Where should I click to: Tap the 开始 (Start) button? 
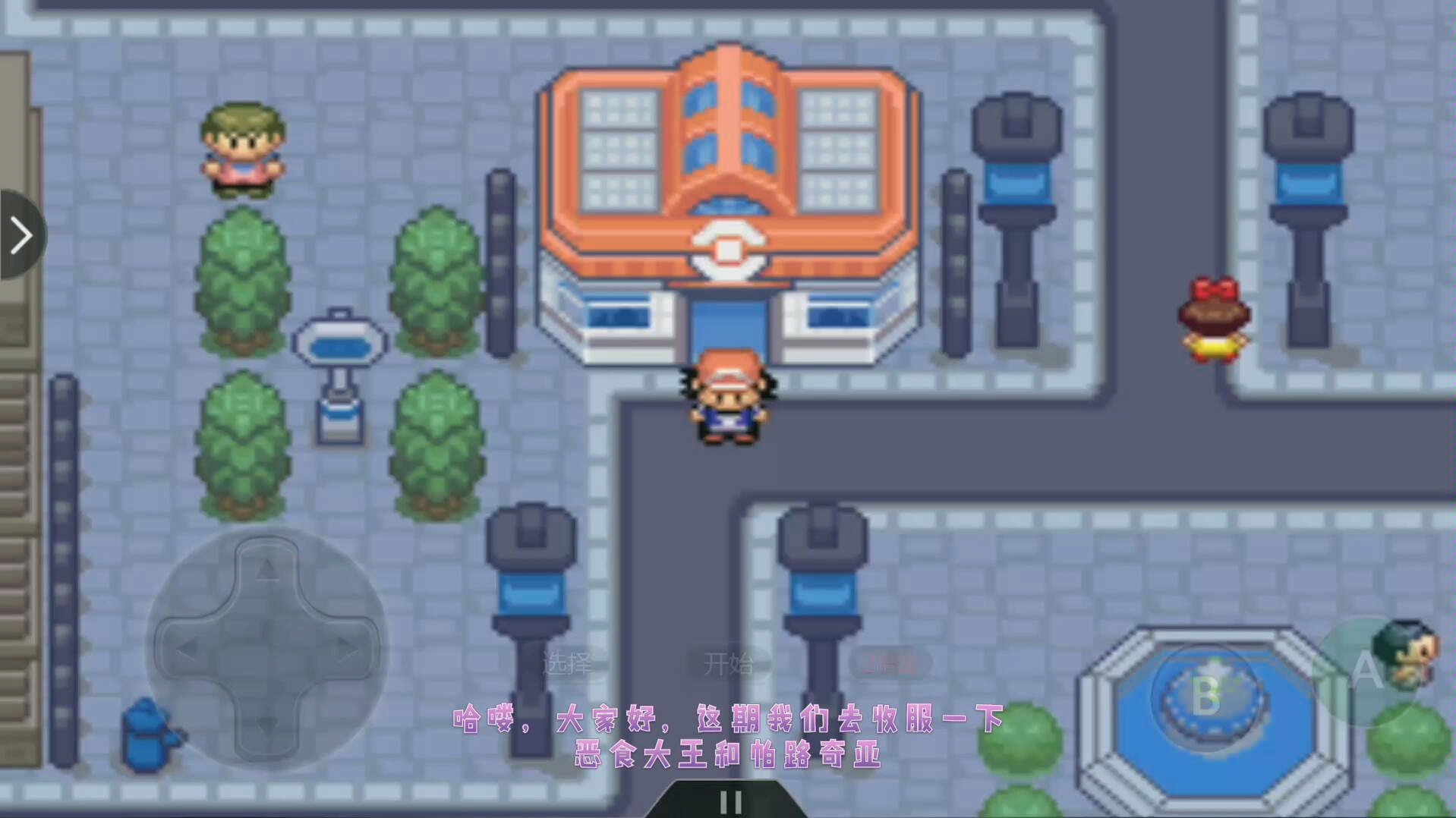(727, 664)
